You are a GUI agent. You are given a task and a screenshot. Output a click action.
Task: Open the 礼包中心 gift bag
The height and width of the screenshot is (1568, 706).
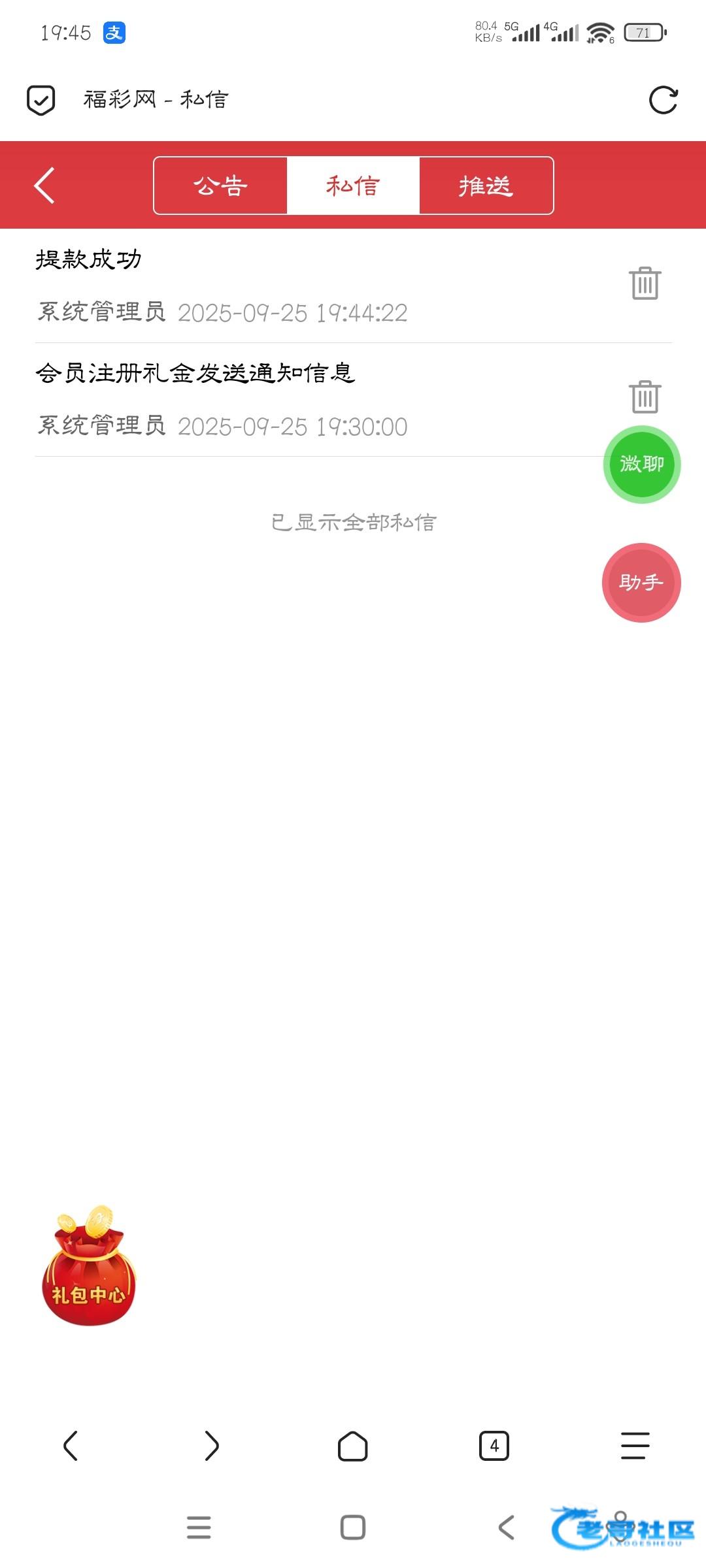pos(89,1267)
